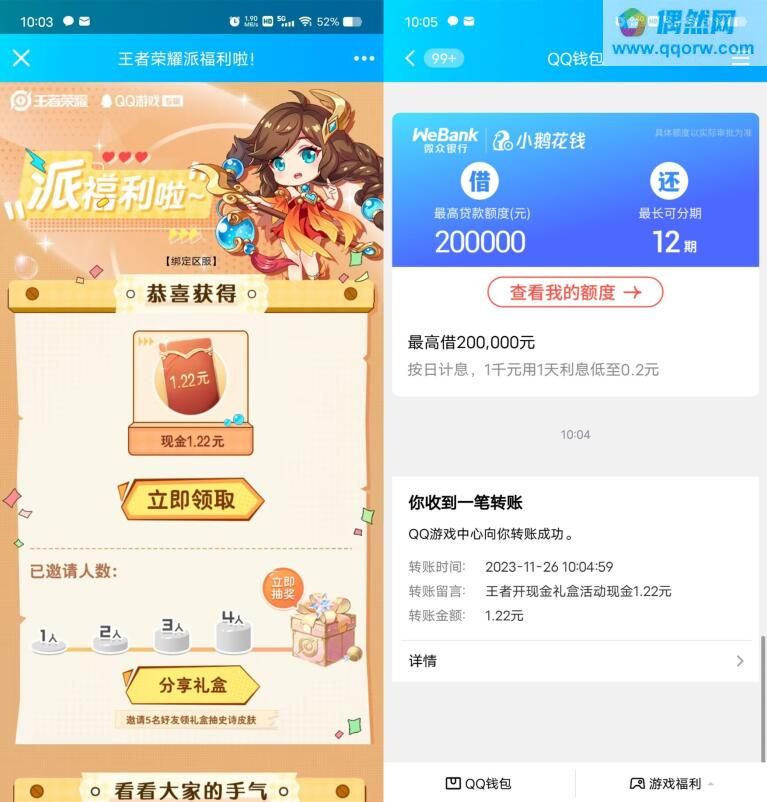Select the QQ钱包 bottom menu
This screenshot has width=767, height=802.
pyautogui.click(x=478, y=783)
